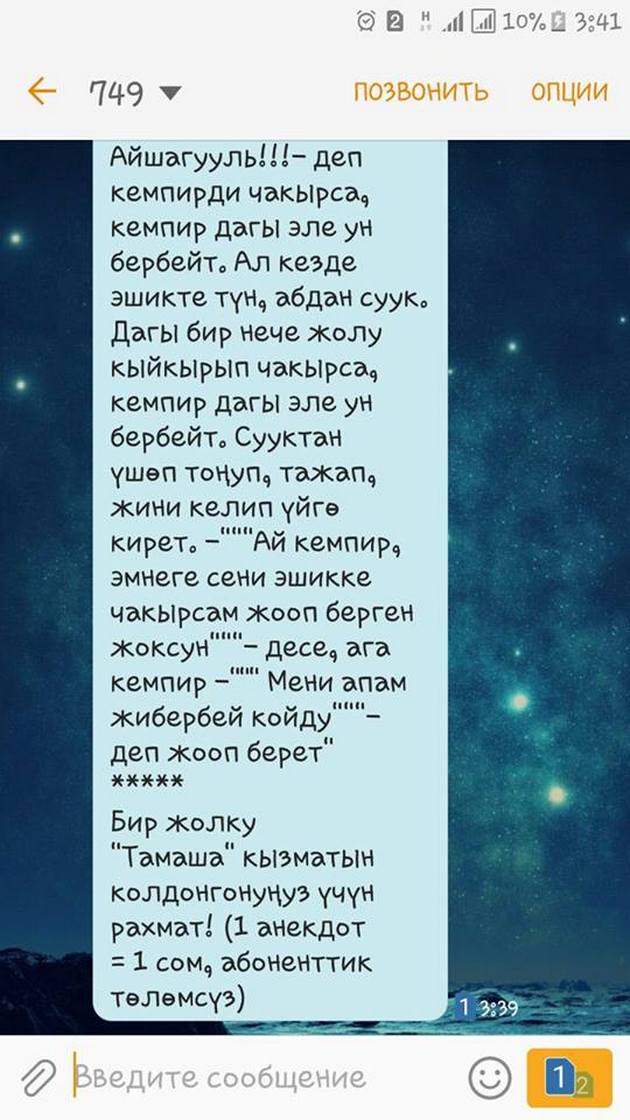Send message with SIM 1 button
The height and width of the screenshot is (1120, 630).
[569, 1078]
